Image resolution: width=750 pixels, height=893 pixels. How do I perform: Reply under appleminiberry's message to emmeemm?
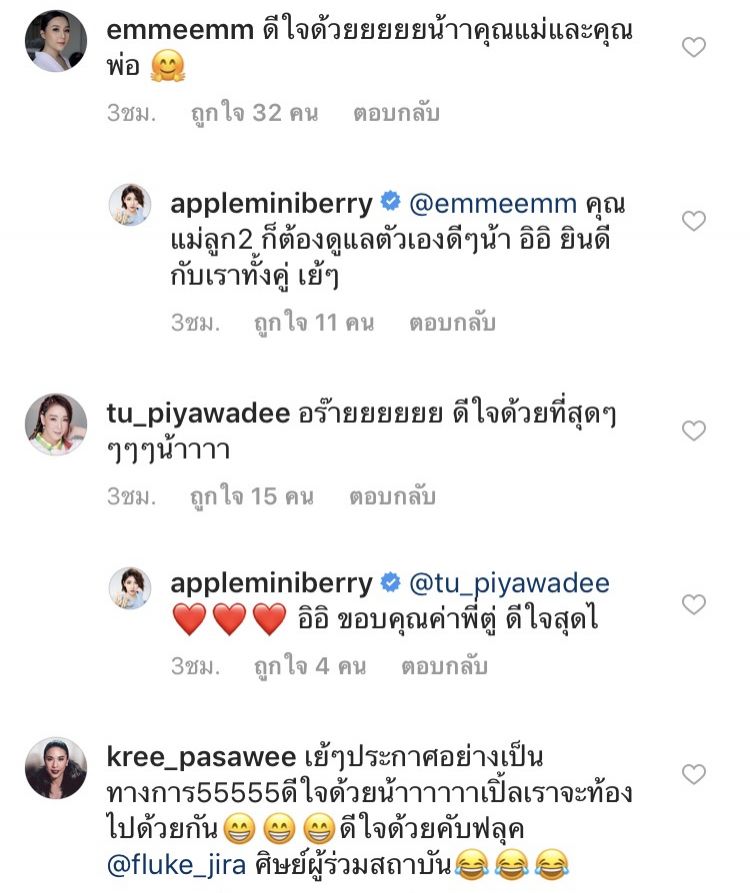[452, 323]
